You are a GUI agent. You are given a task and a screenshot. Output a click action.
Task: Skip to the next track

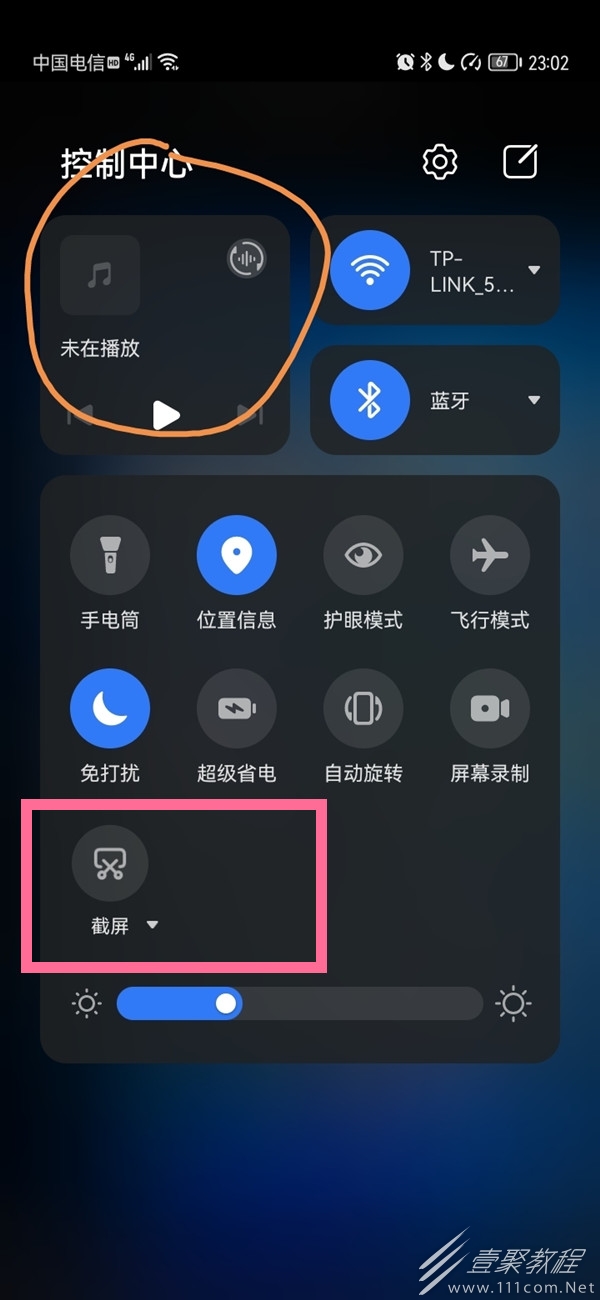(x=249, y=415)
